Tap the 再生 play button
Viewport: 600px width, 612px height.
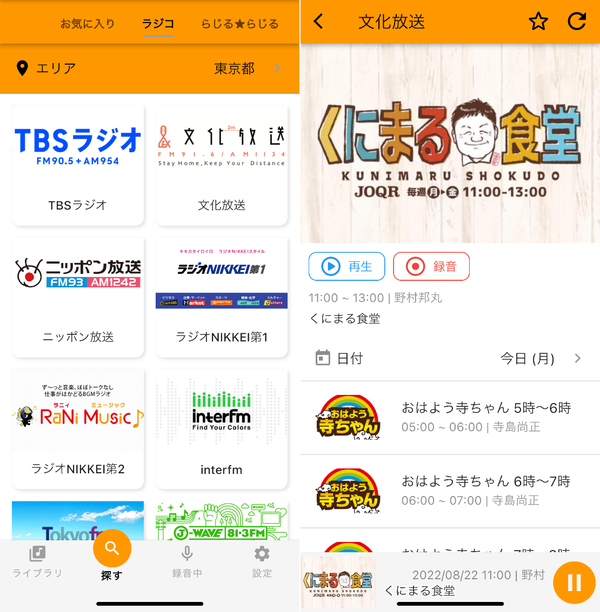[x=347, y=267]
